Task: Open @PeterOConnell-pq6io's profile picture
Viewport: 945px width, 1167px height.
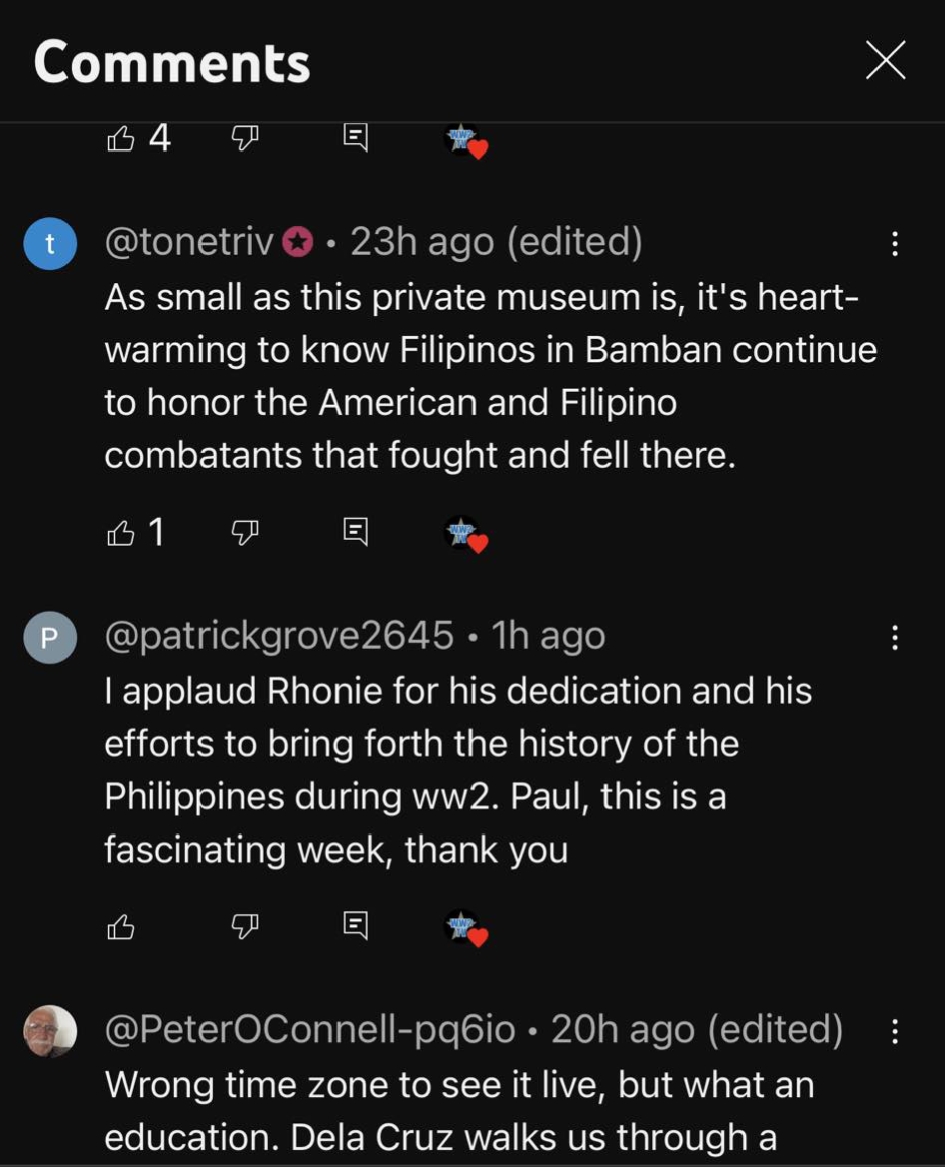Action: coord(50,1031)
